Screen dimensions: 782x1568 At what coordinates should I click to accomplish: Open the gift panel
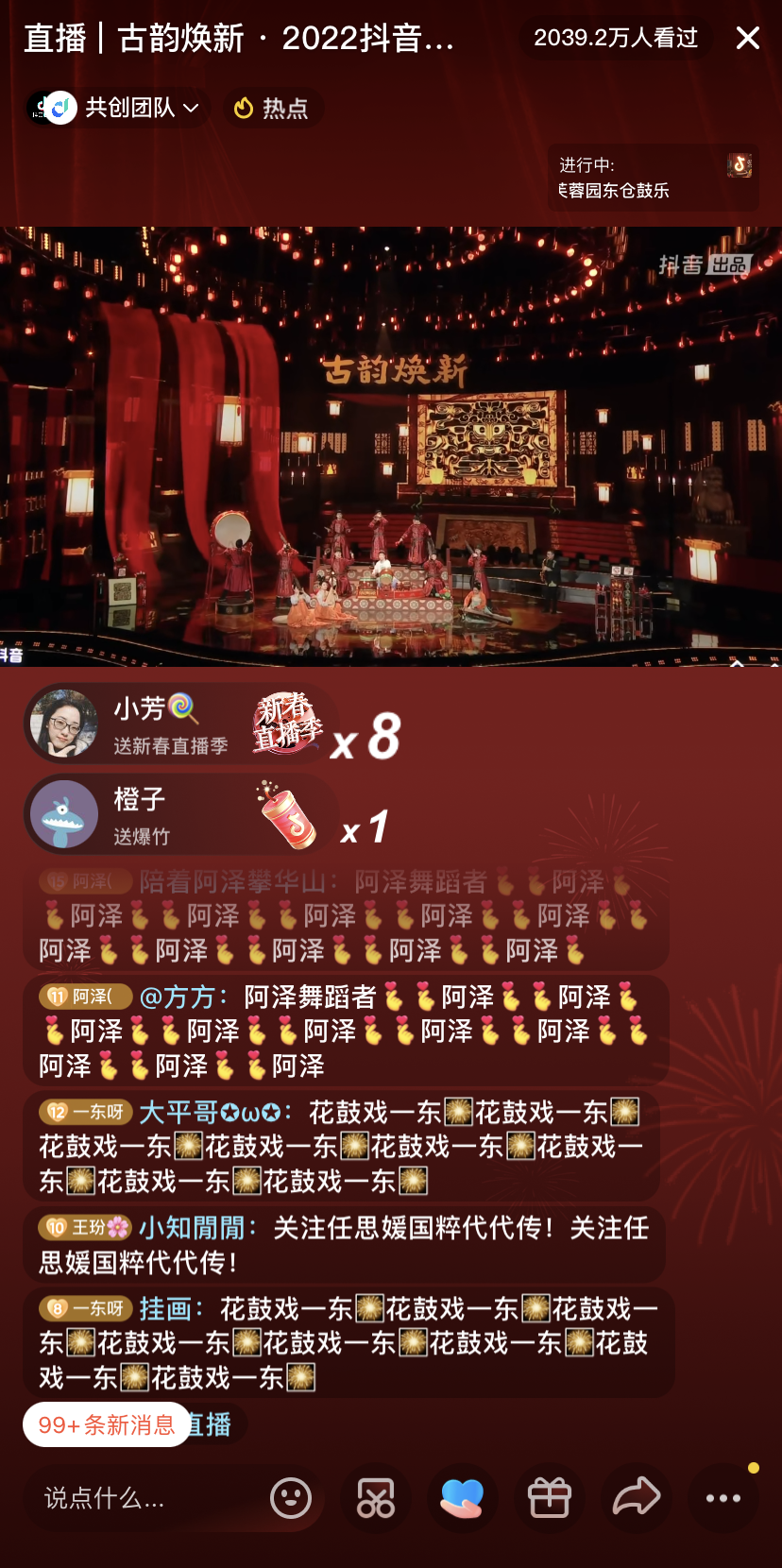pyautogui.click(x=549, y=1498)
